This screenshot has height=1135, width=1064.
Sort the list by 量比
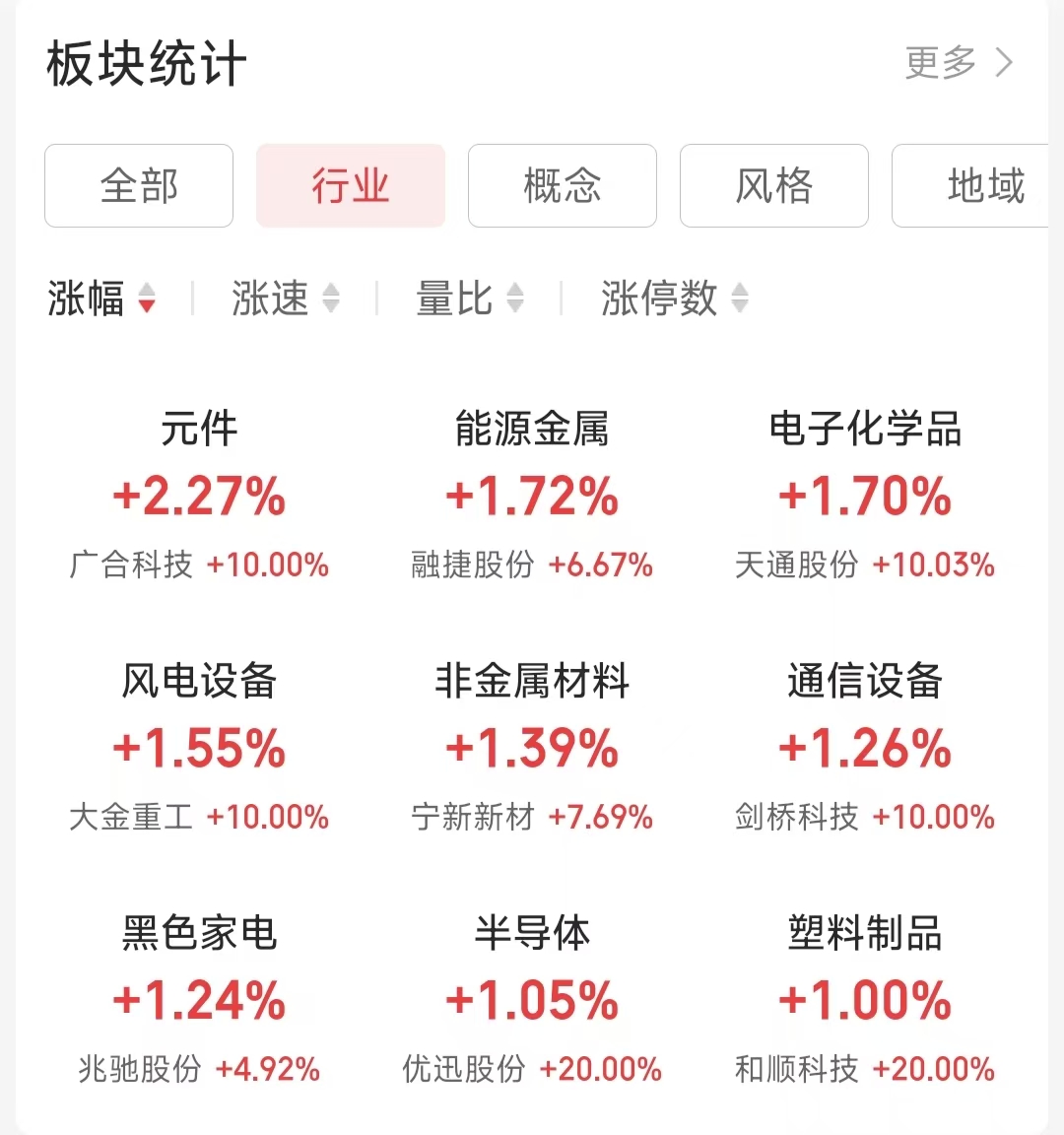point(470,299)
